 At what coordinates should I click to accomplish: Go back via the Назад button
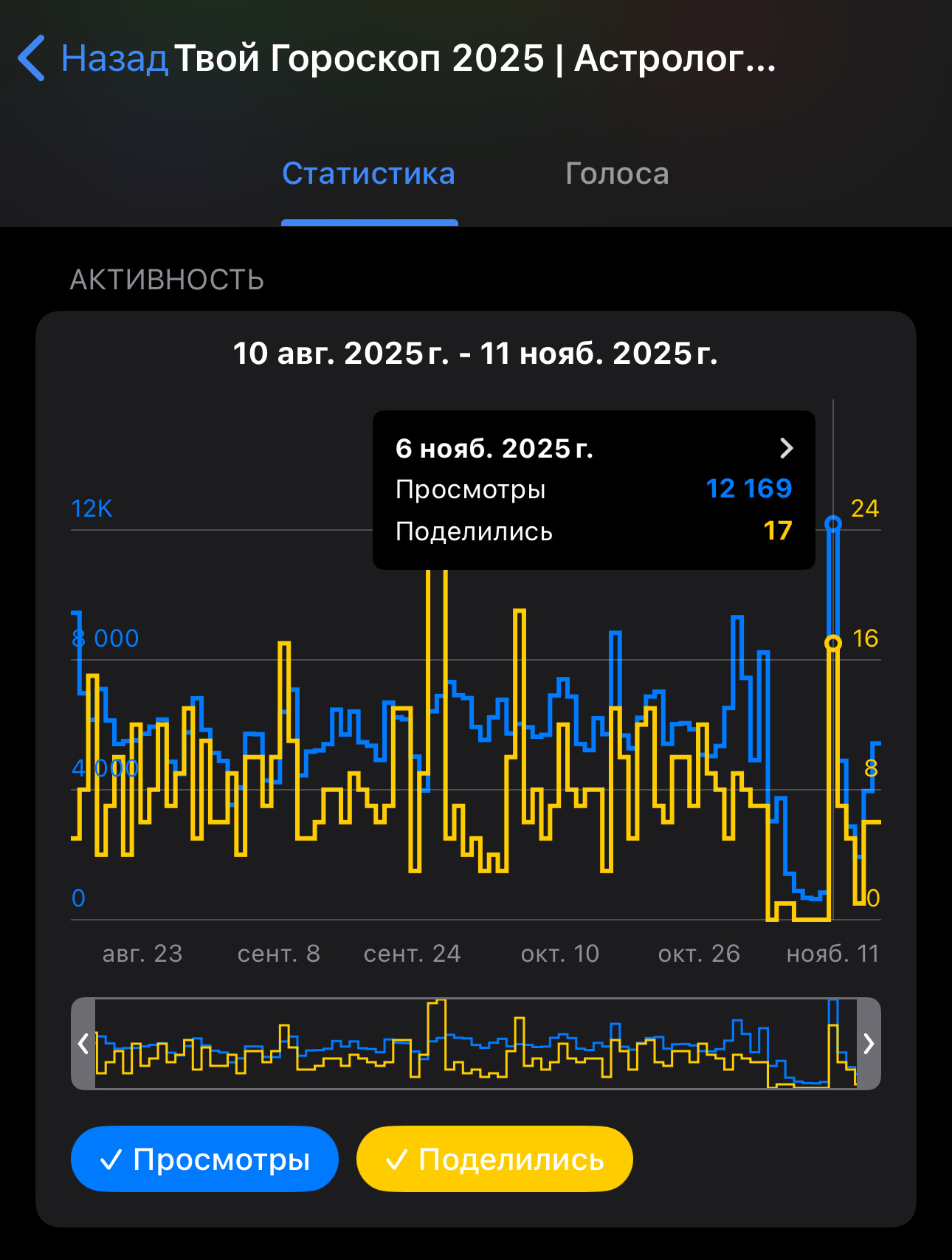pyautogui.click(x=92, y=58)
